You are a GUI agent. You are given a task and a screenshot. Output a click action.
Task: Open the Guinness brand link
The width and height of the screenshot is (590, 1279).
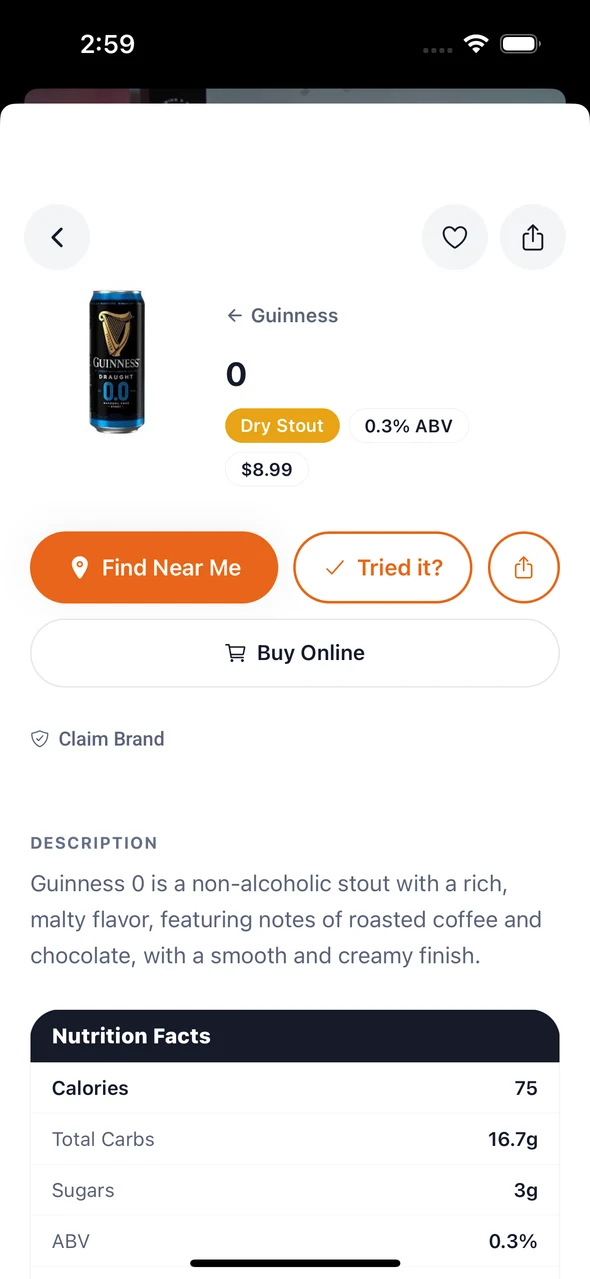[x=283, y=315]
